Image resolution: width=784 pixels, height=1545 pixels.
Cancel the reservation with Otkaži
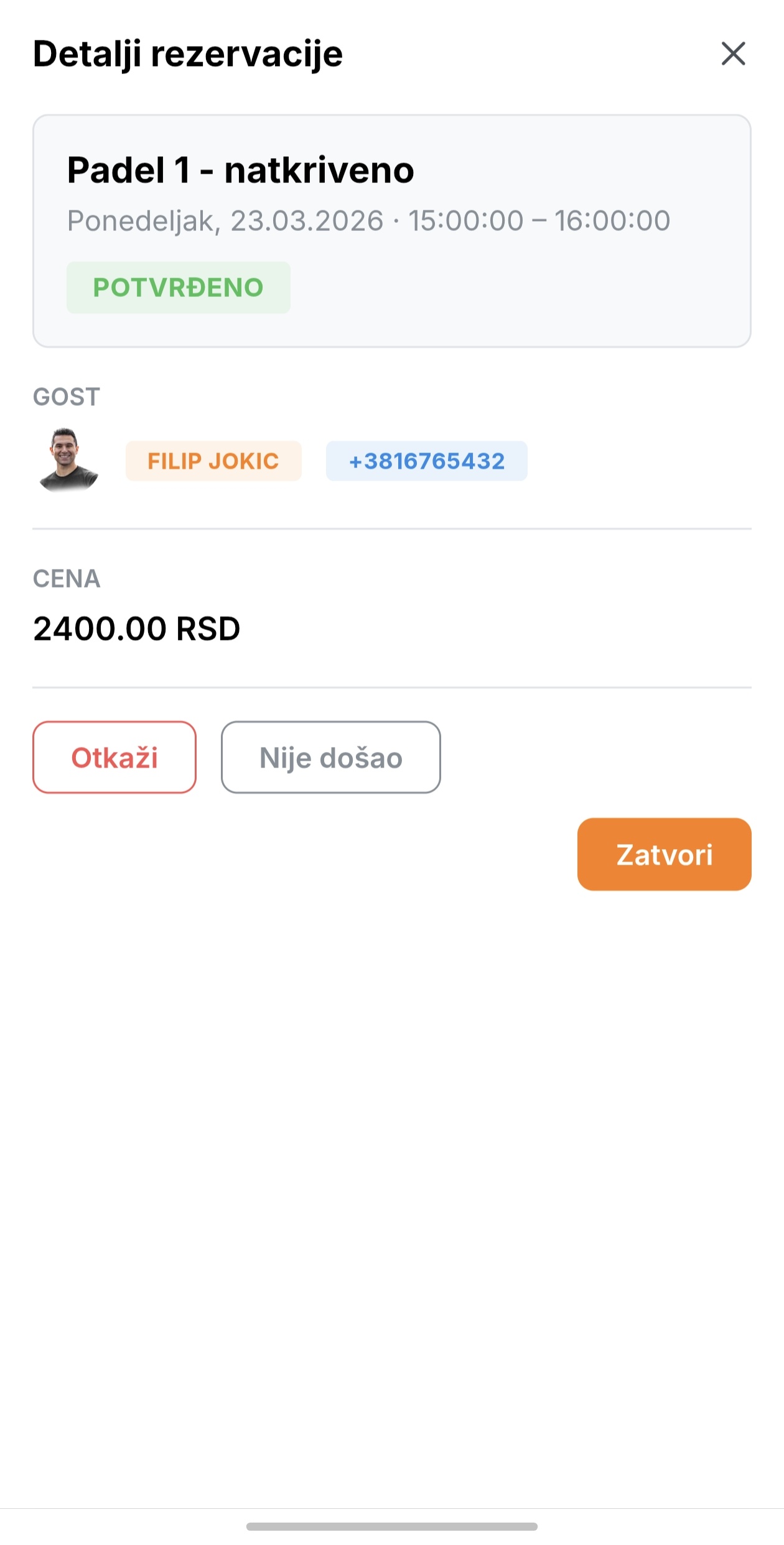(x=114, y=758)
